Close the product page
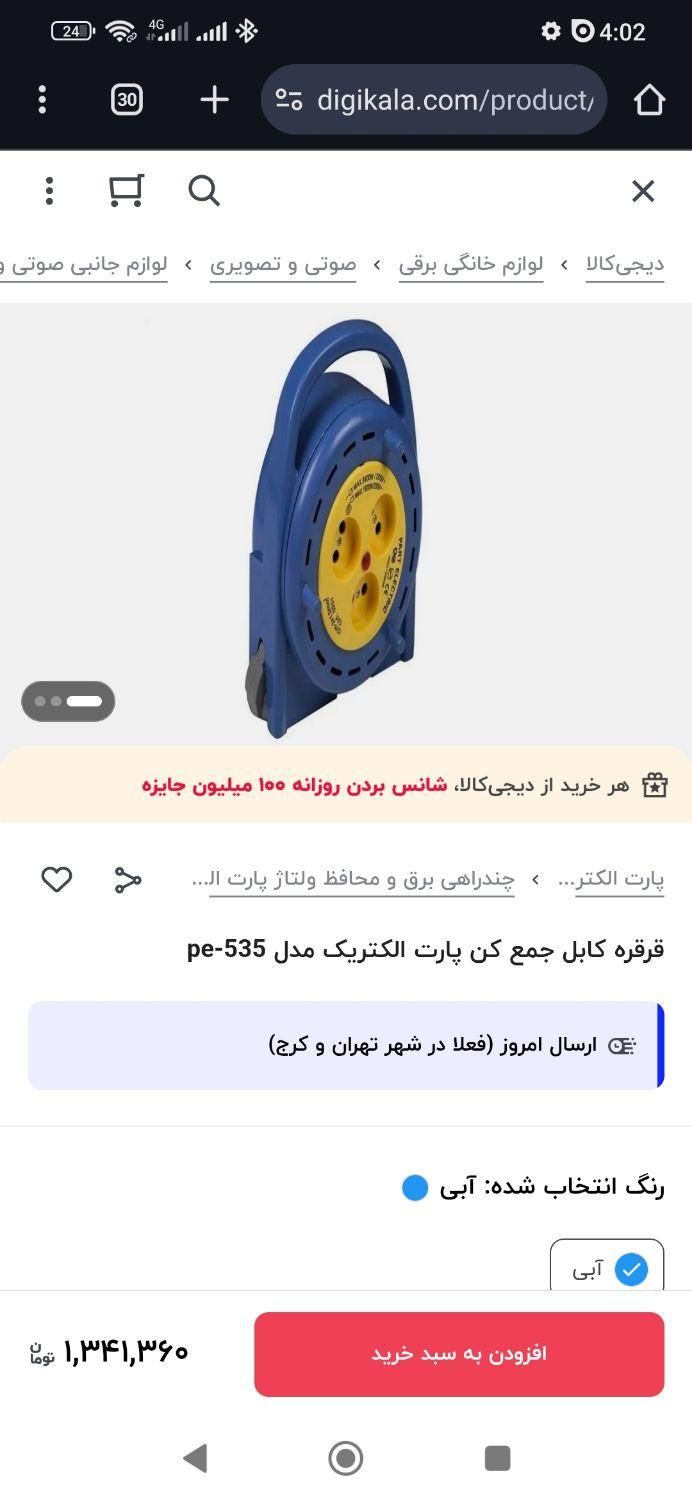The width and height of the screenshot is (692, 1500). coord(643,191)
